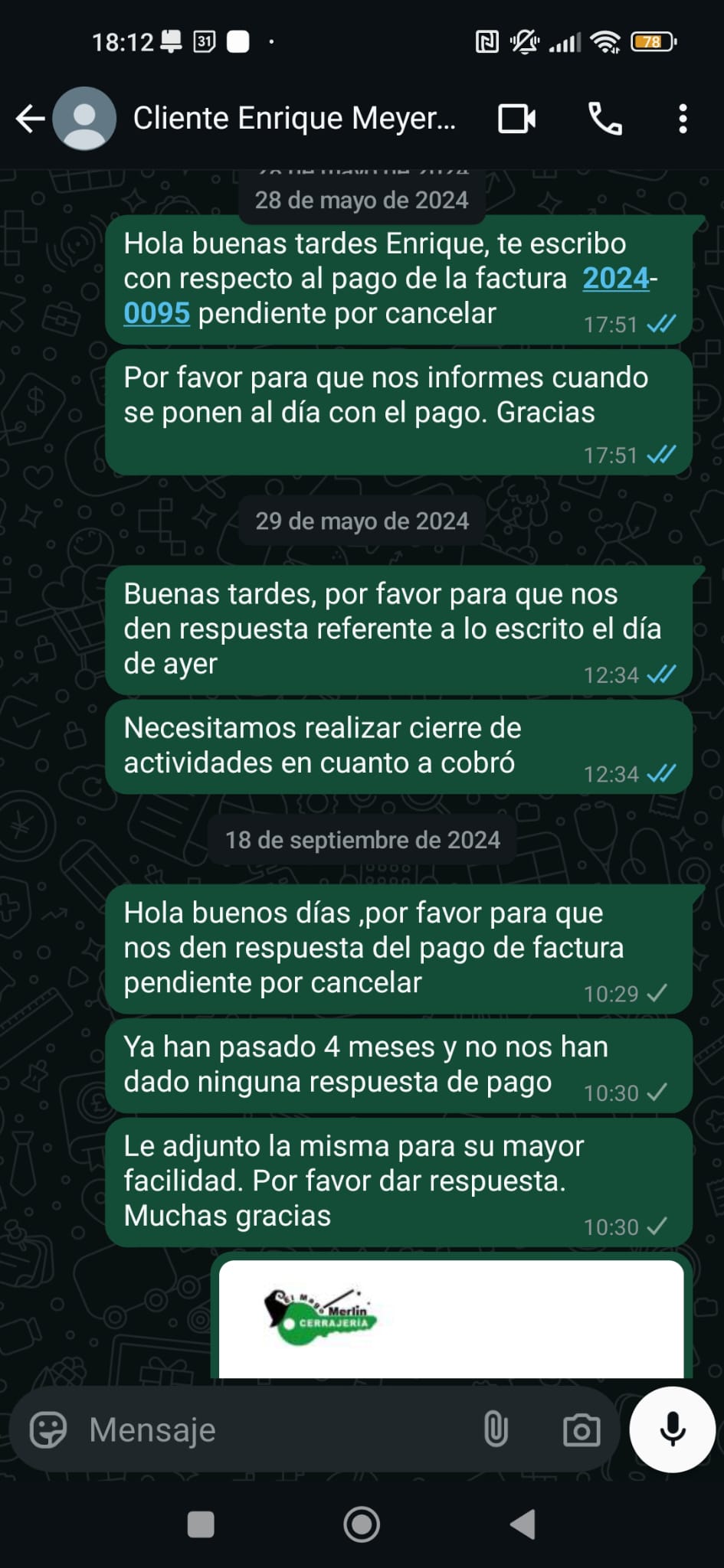This screenshot has width=724, height=1568.
Task: Record a voice message with the microphone
Action: (672, 1429)
